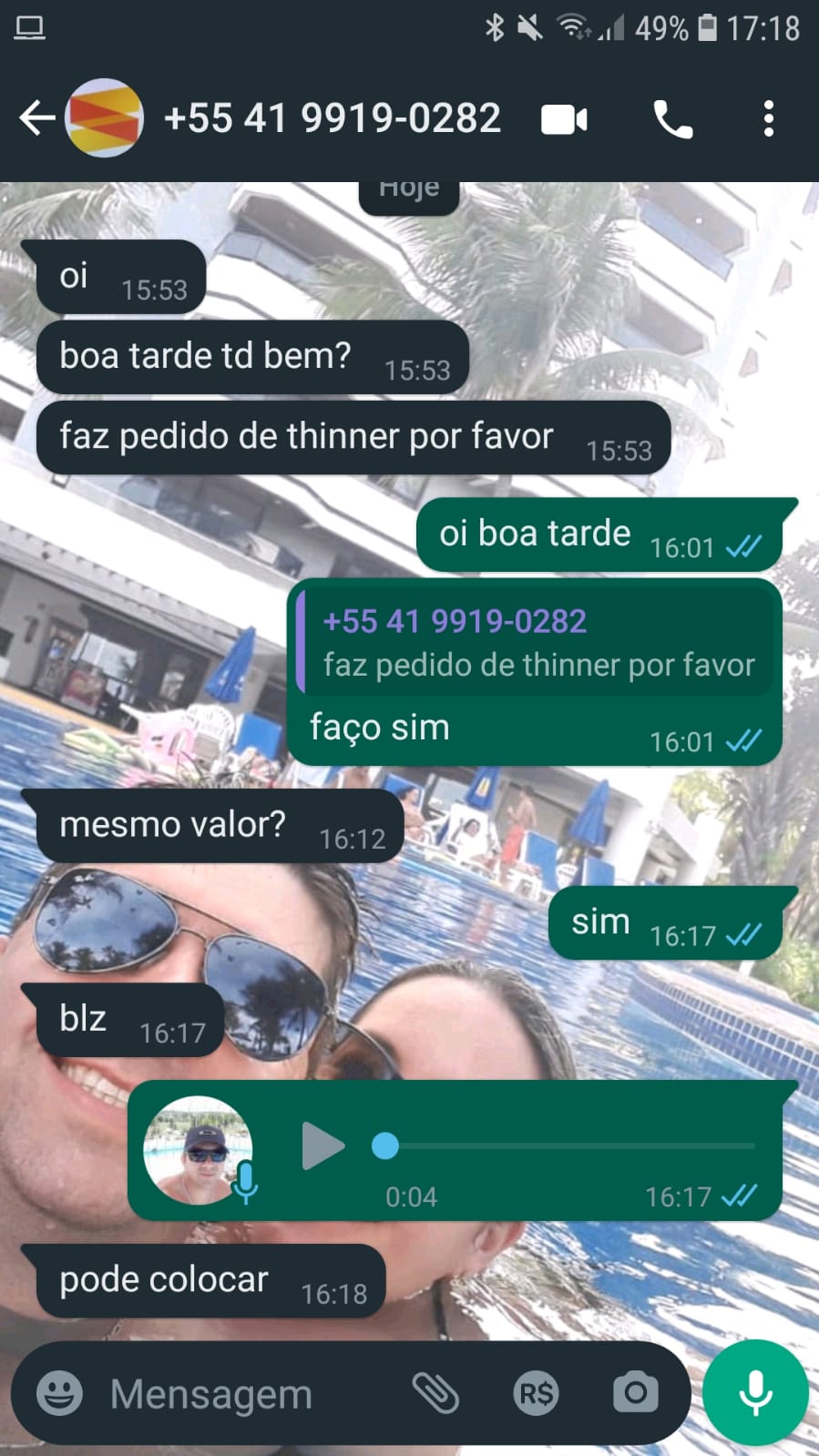Start a voice call

(673, 119)
